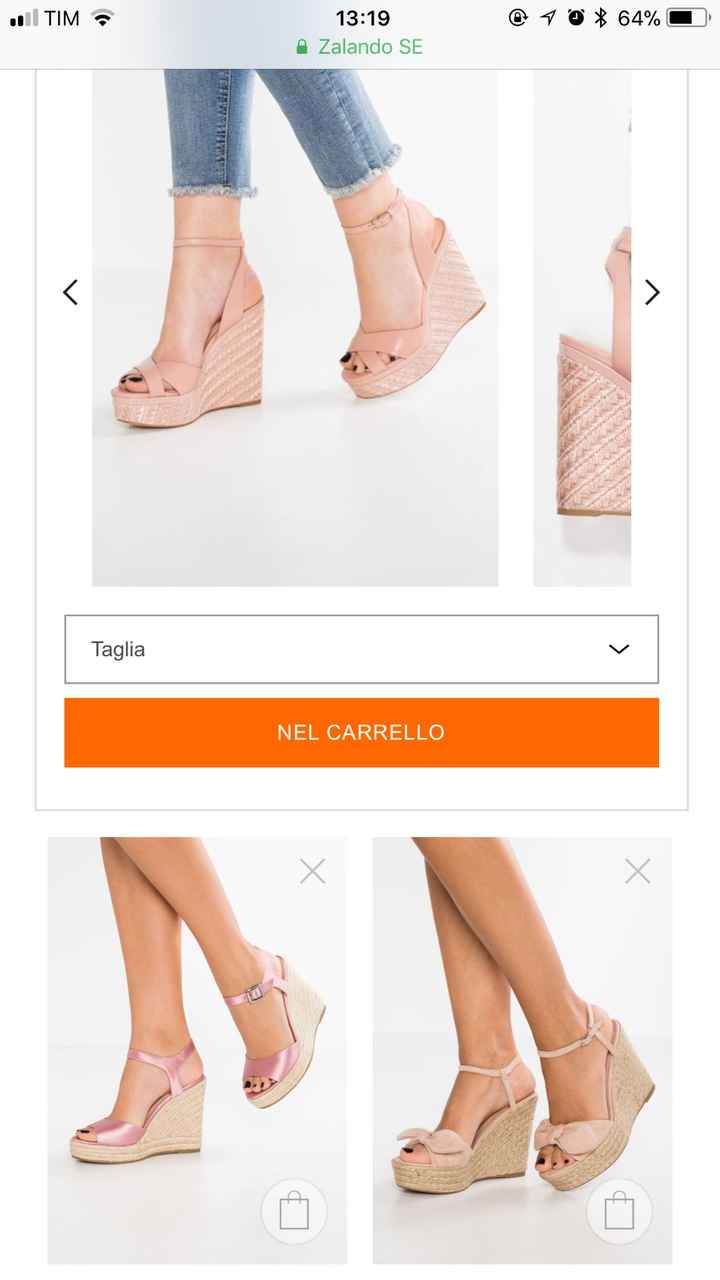Image resolution: width=720 pixels, height=1280 pixels.
Task: Dismiss the pink satin wedge recommendation with the X
Action: pyautogui.click(x=312, y=871)
